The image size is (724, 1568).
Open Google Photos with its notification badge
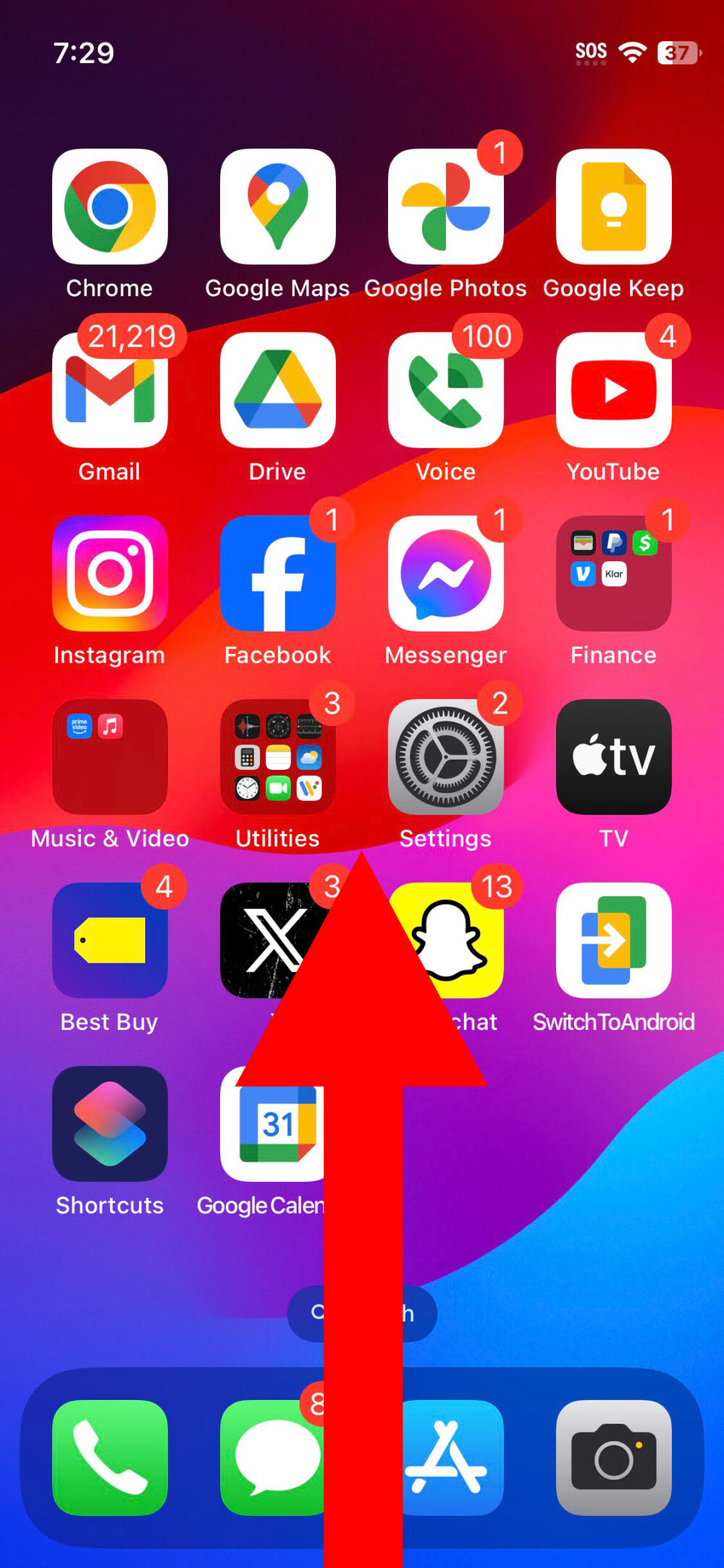445,205
